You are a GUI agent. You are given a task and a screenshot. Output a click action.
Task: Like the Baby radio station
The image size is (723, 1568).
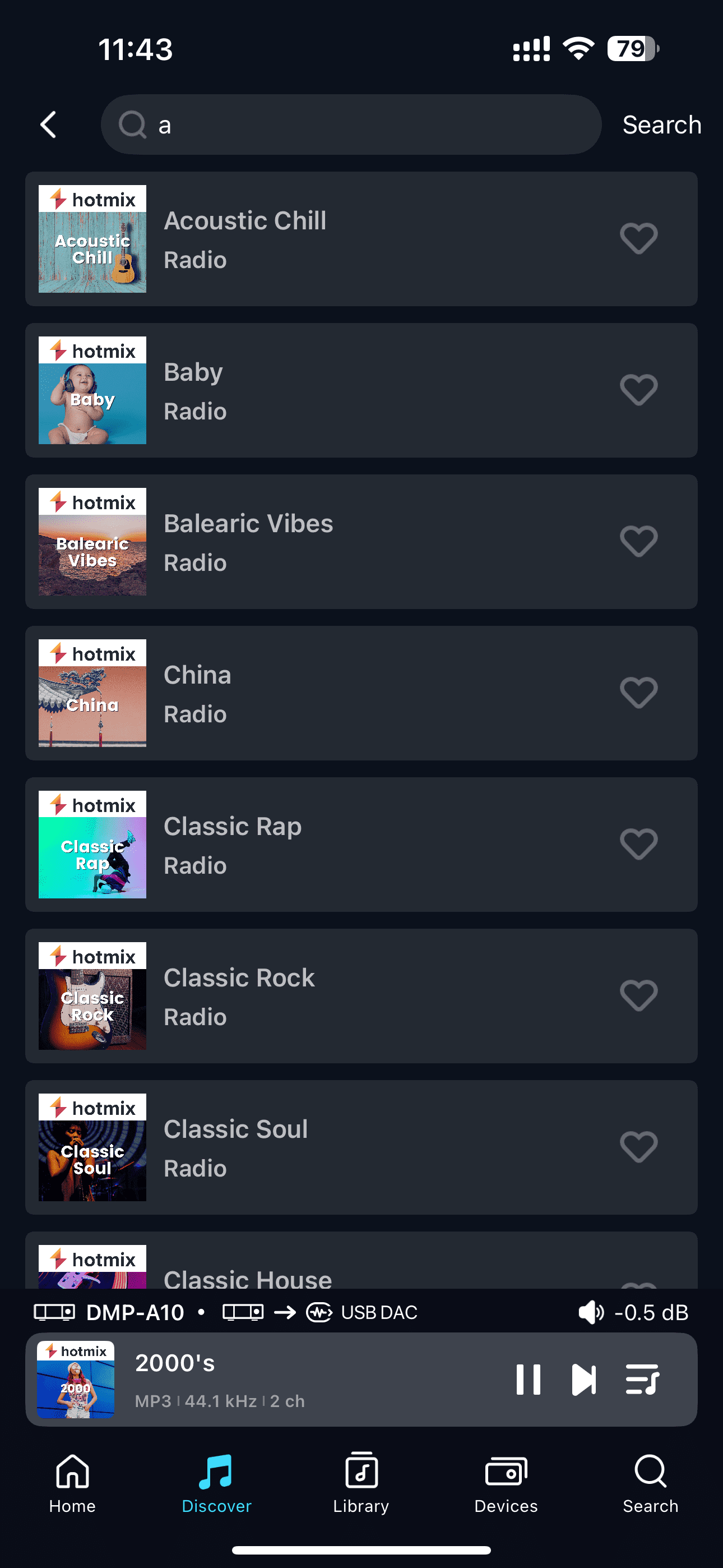(x=638, y=390)
